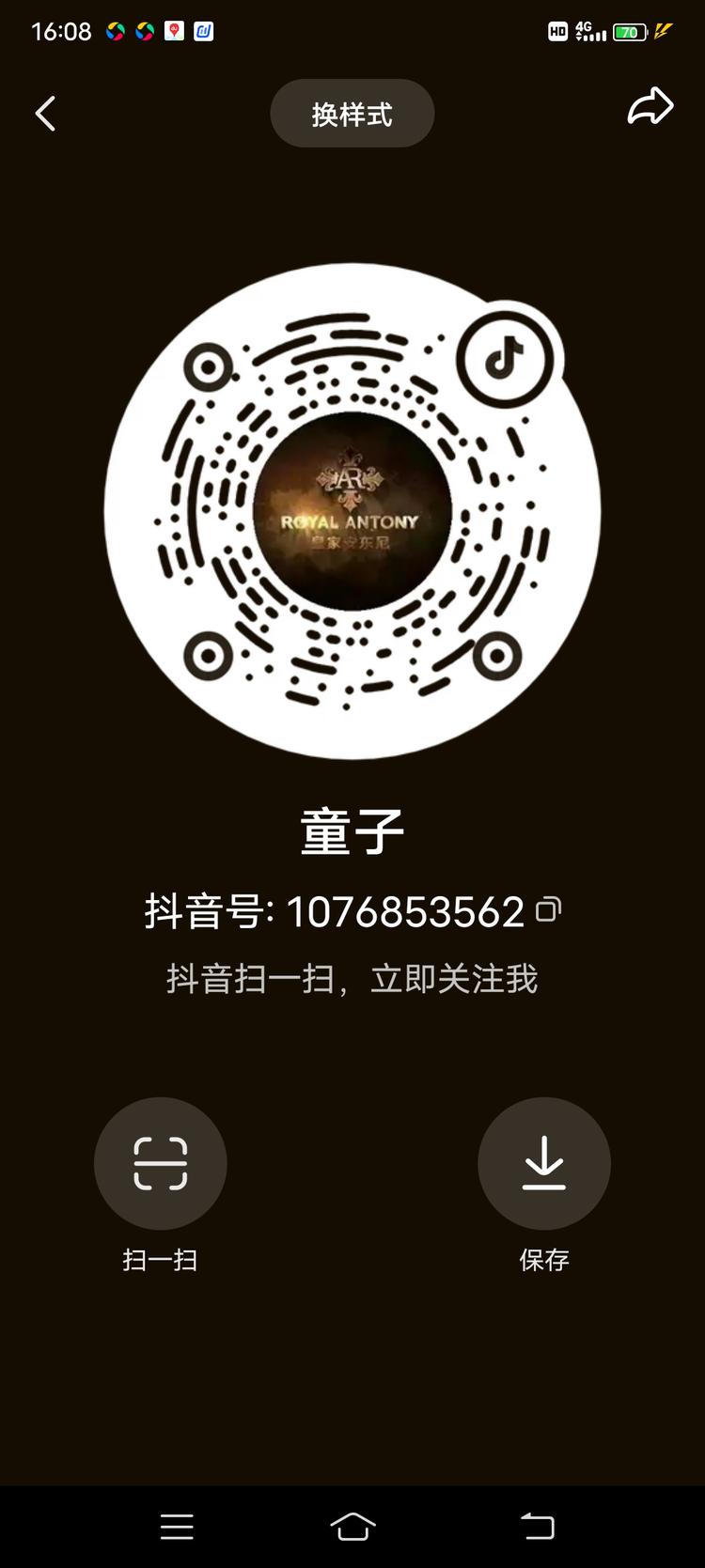Viewport: 705px width, 1568px height.
Task: Tap the 保存 download icon
Action: [x=543, y=1163]
